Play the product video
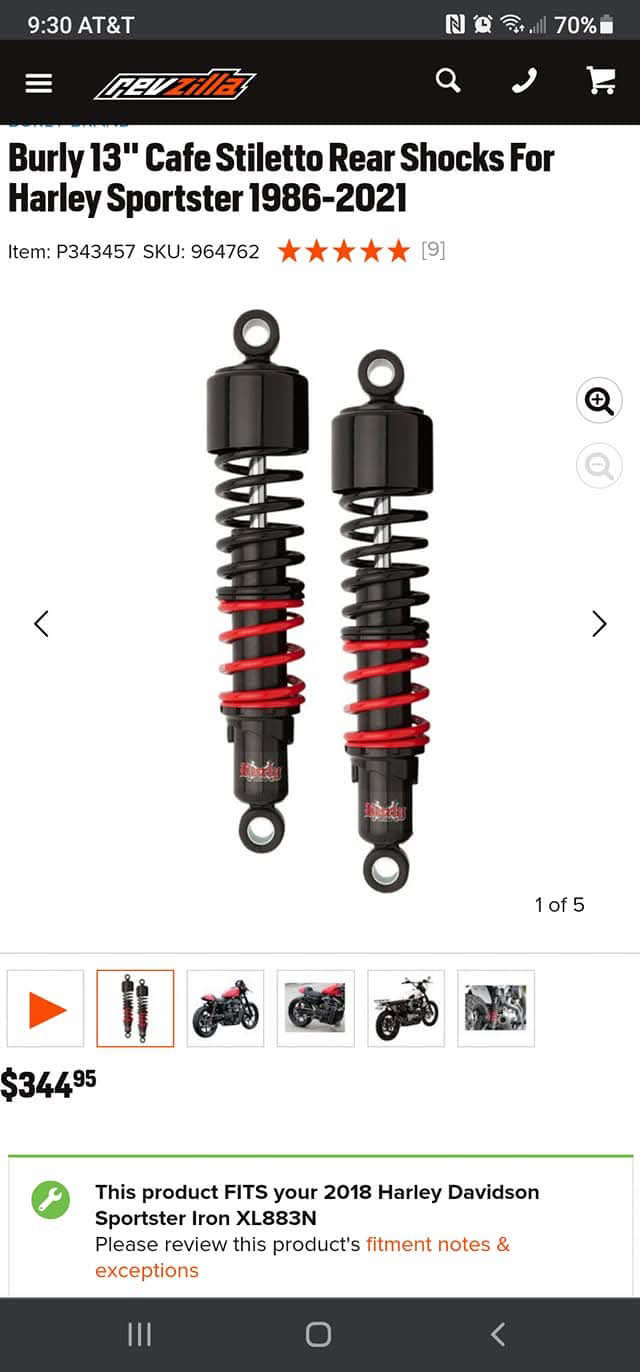This screenshot has height=1372, width=640. pos(46,1008)
